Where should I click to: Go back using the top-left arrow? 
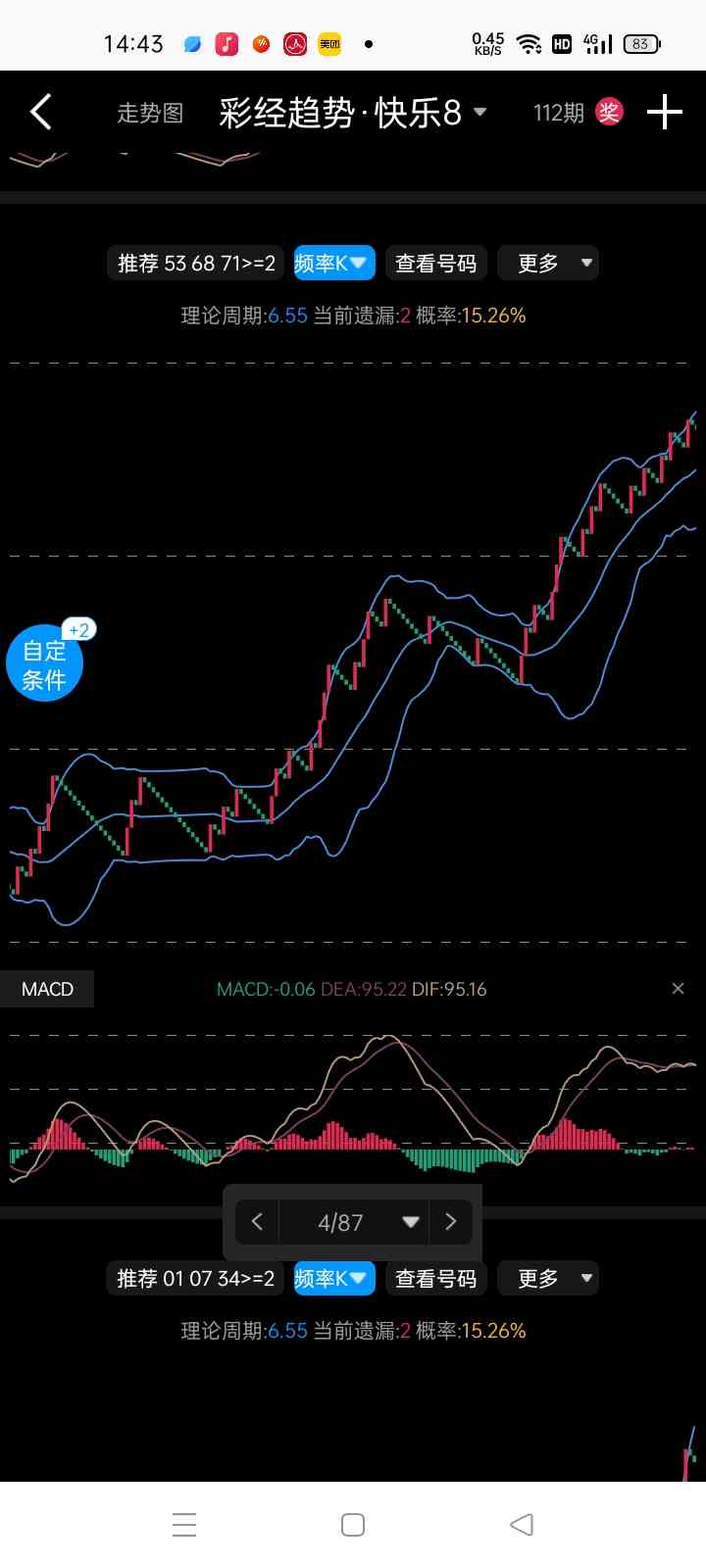pyautogui.click(x=40, y=113)
